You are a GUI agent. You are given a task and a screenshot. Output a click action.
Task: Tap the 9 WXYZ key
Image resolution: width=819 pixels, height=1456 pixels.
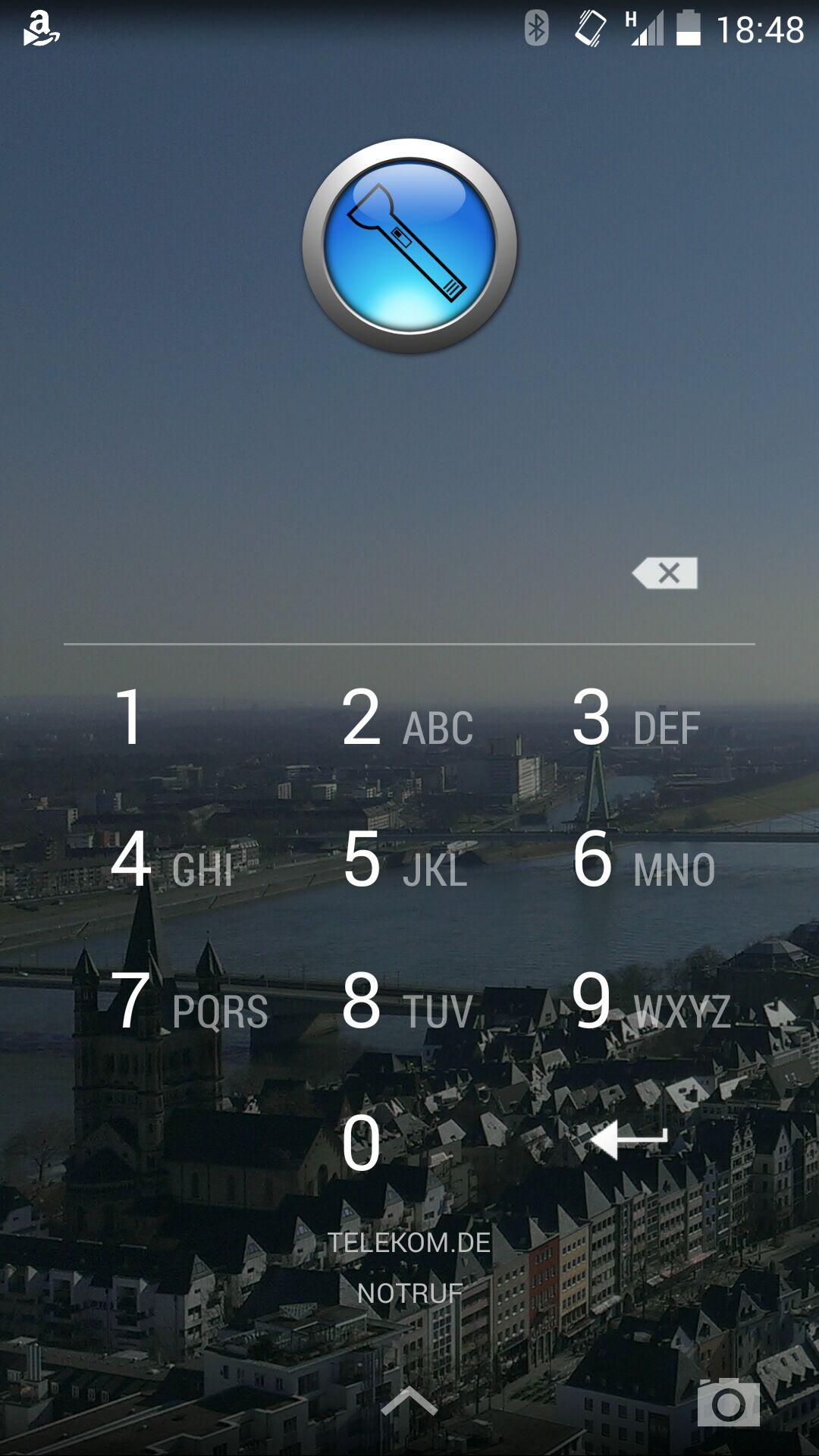click(649, 1003)
